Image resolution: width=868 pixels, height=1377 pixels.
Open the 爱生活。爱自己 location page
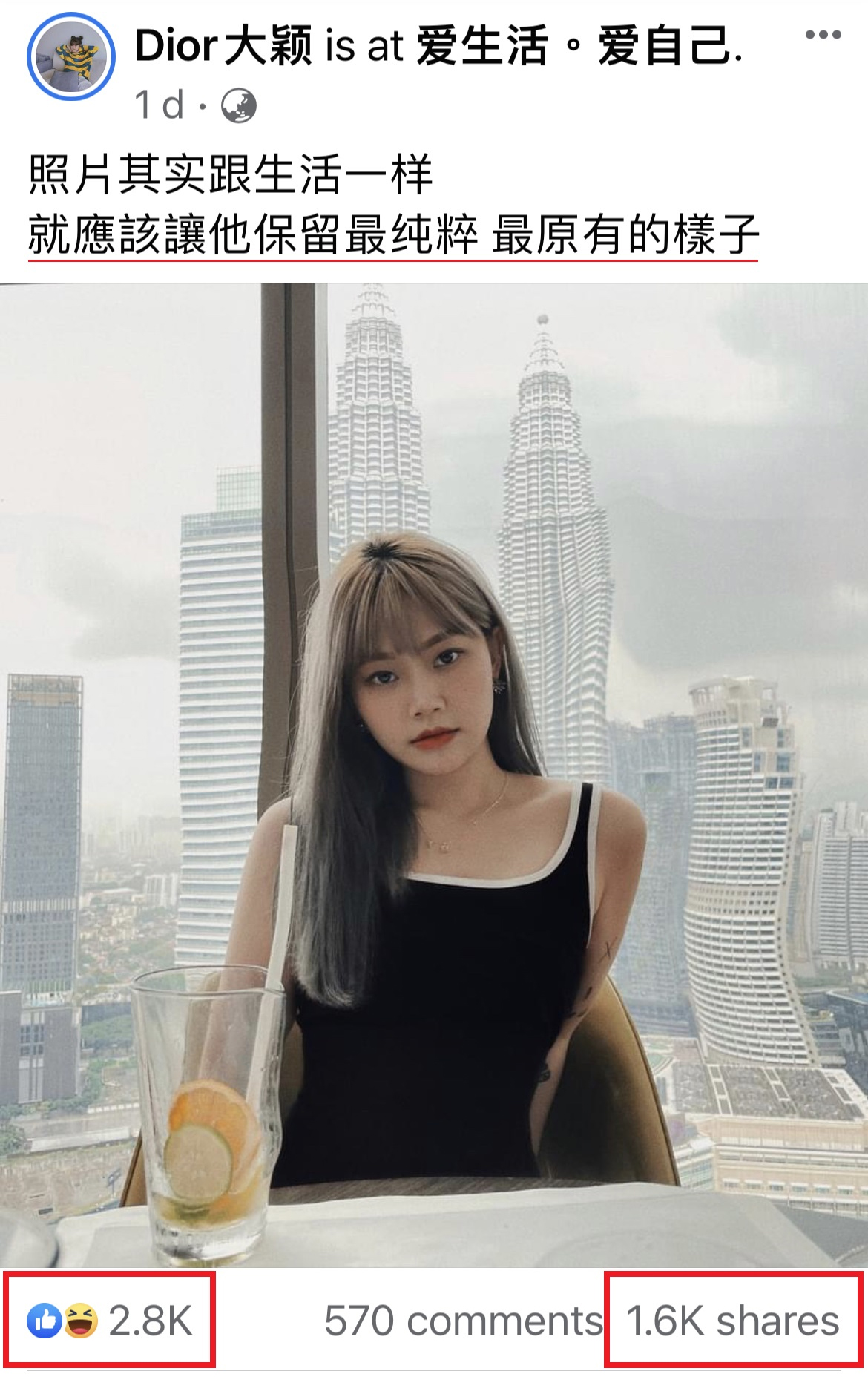[x=577, y=46]
